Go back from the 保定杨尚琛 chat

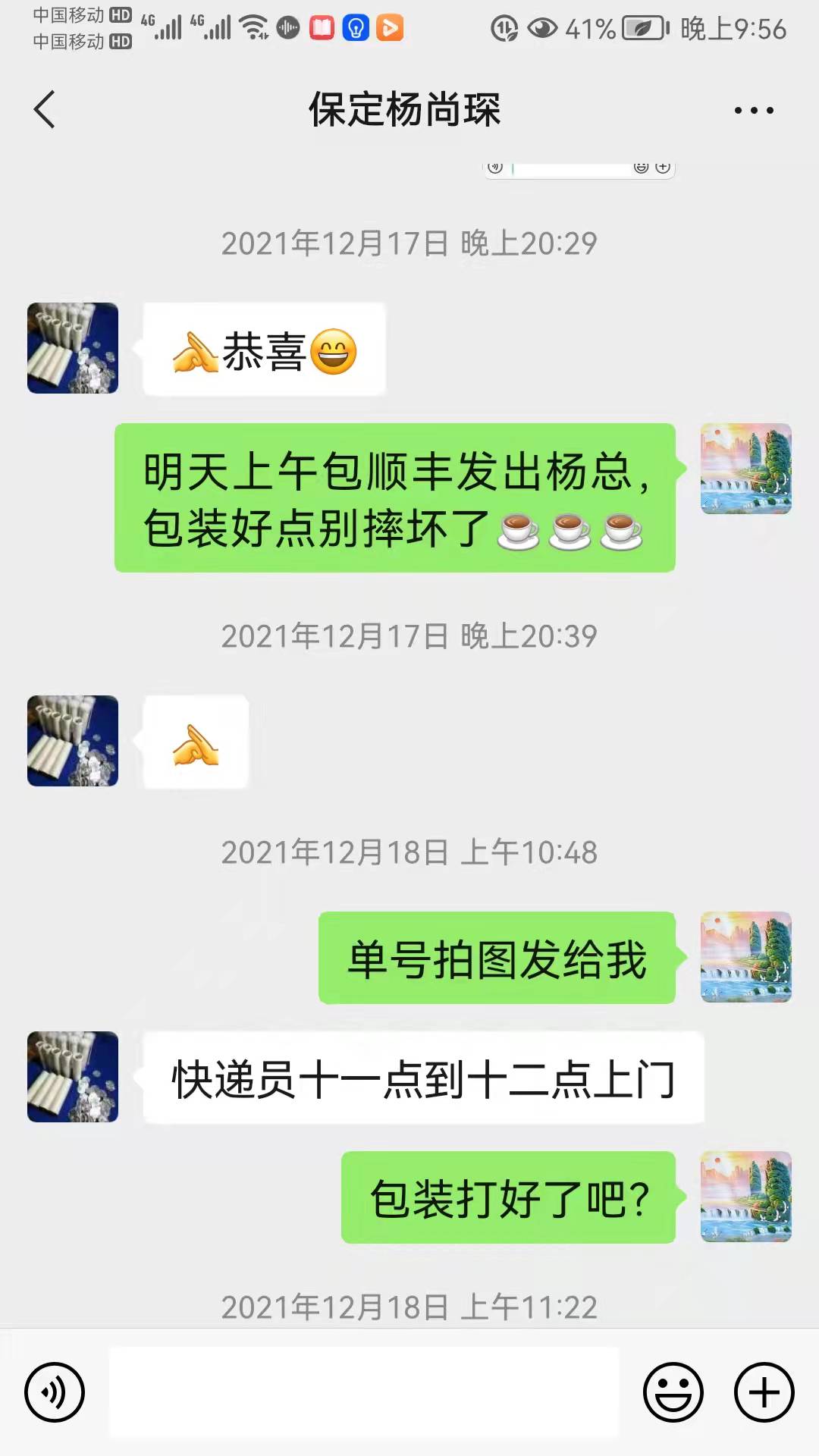coord(45,109)
